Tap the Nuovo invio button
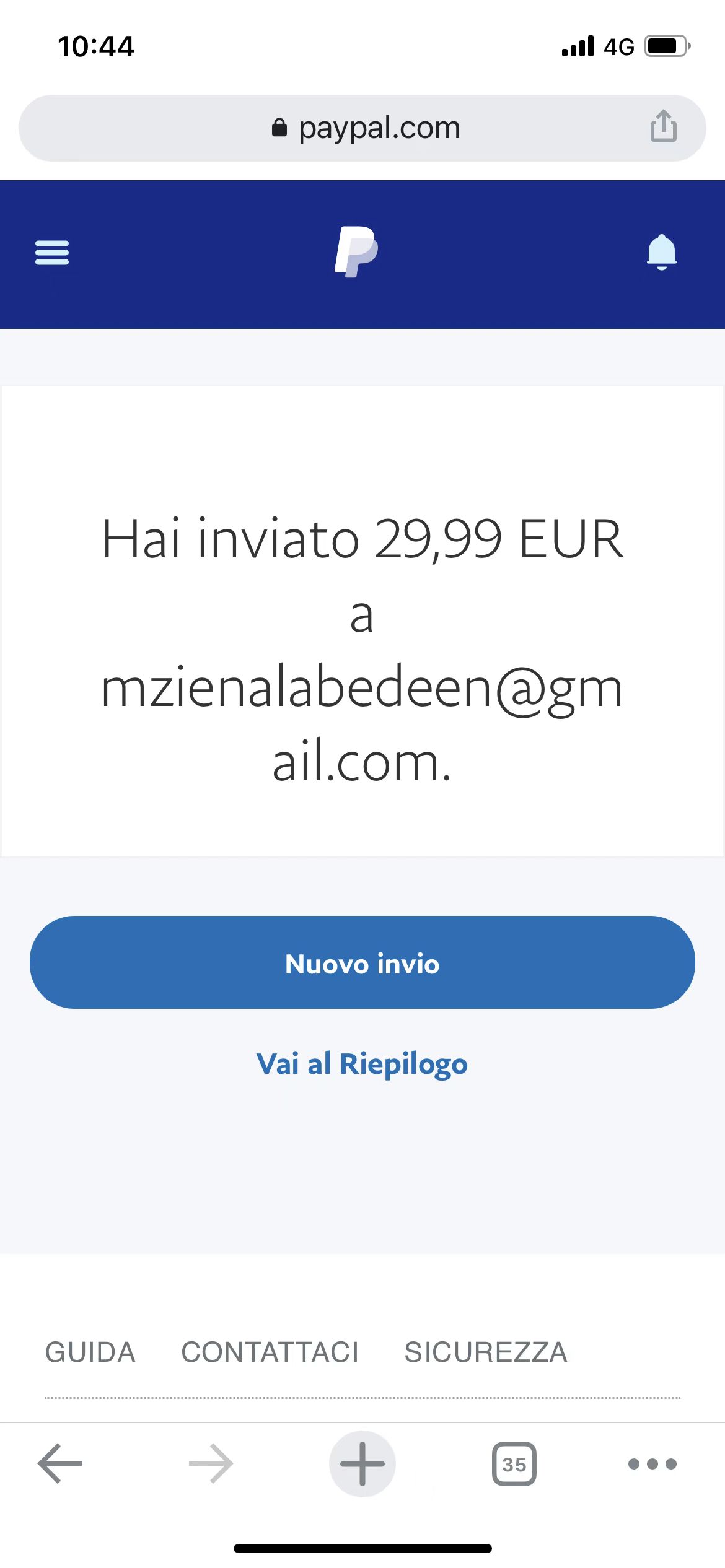Viewport: 725px width, 1568px height. 362,963
